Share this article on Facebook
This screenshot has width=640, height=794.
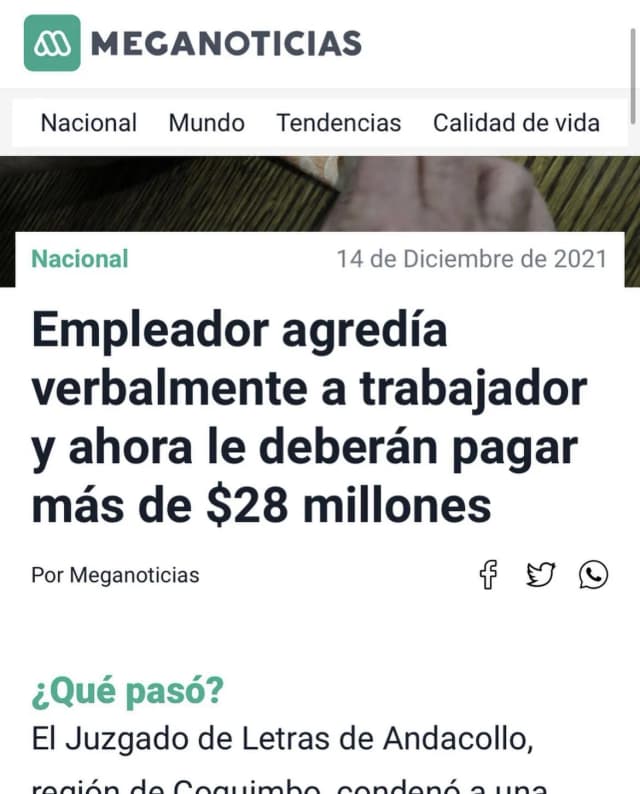pyautogui.click(x=488, y=575)
